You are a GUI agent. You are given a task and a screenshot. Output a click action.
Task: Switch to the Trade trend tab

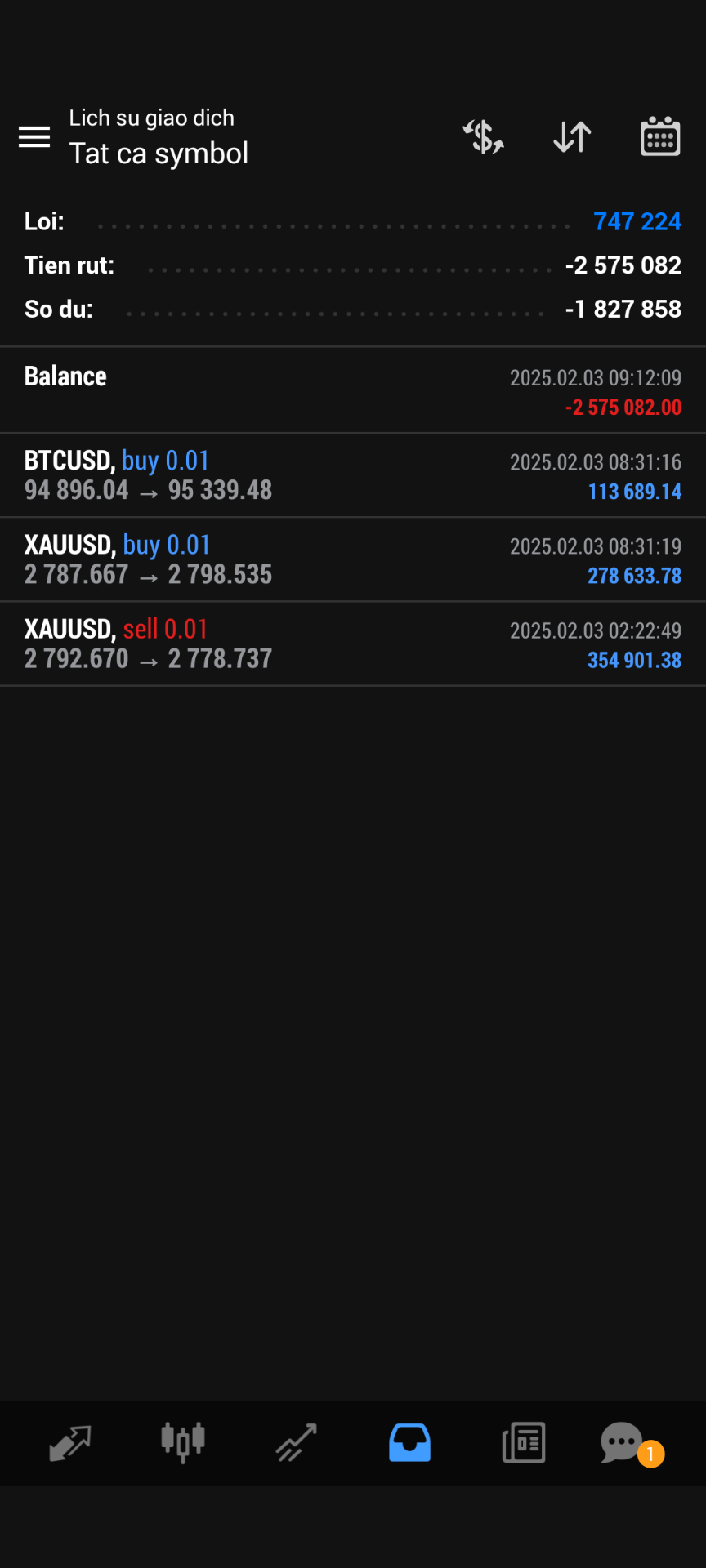(296, 1443)
